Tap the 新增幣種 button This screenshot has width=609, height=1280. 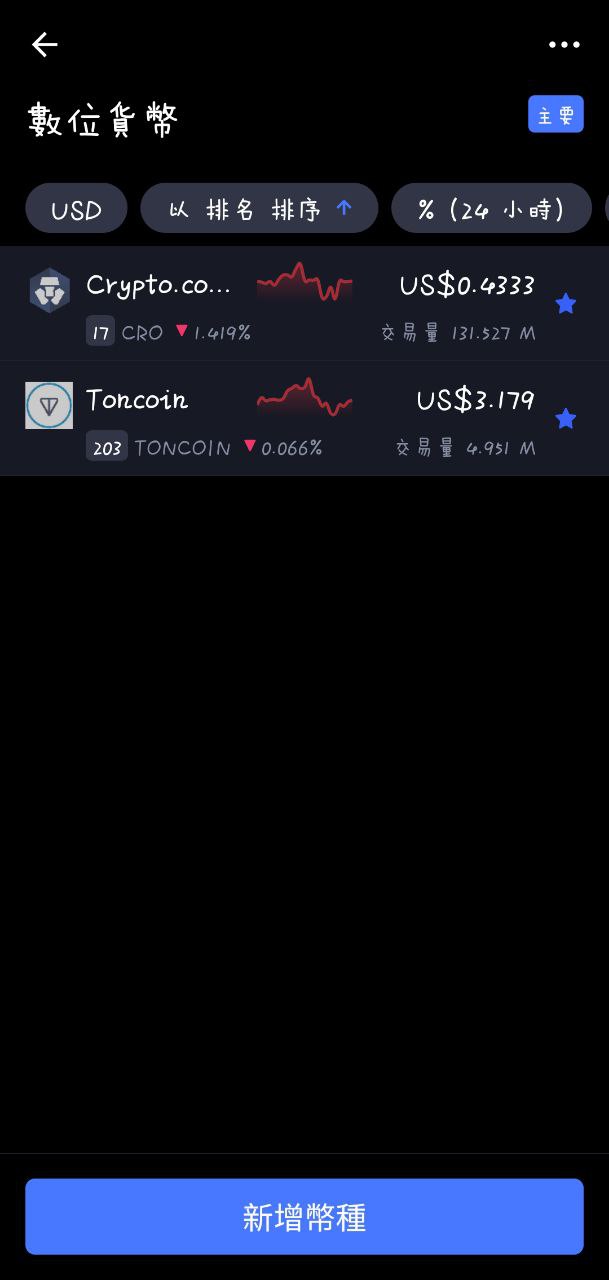pyautogui.click(x=304, y=1216)
